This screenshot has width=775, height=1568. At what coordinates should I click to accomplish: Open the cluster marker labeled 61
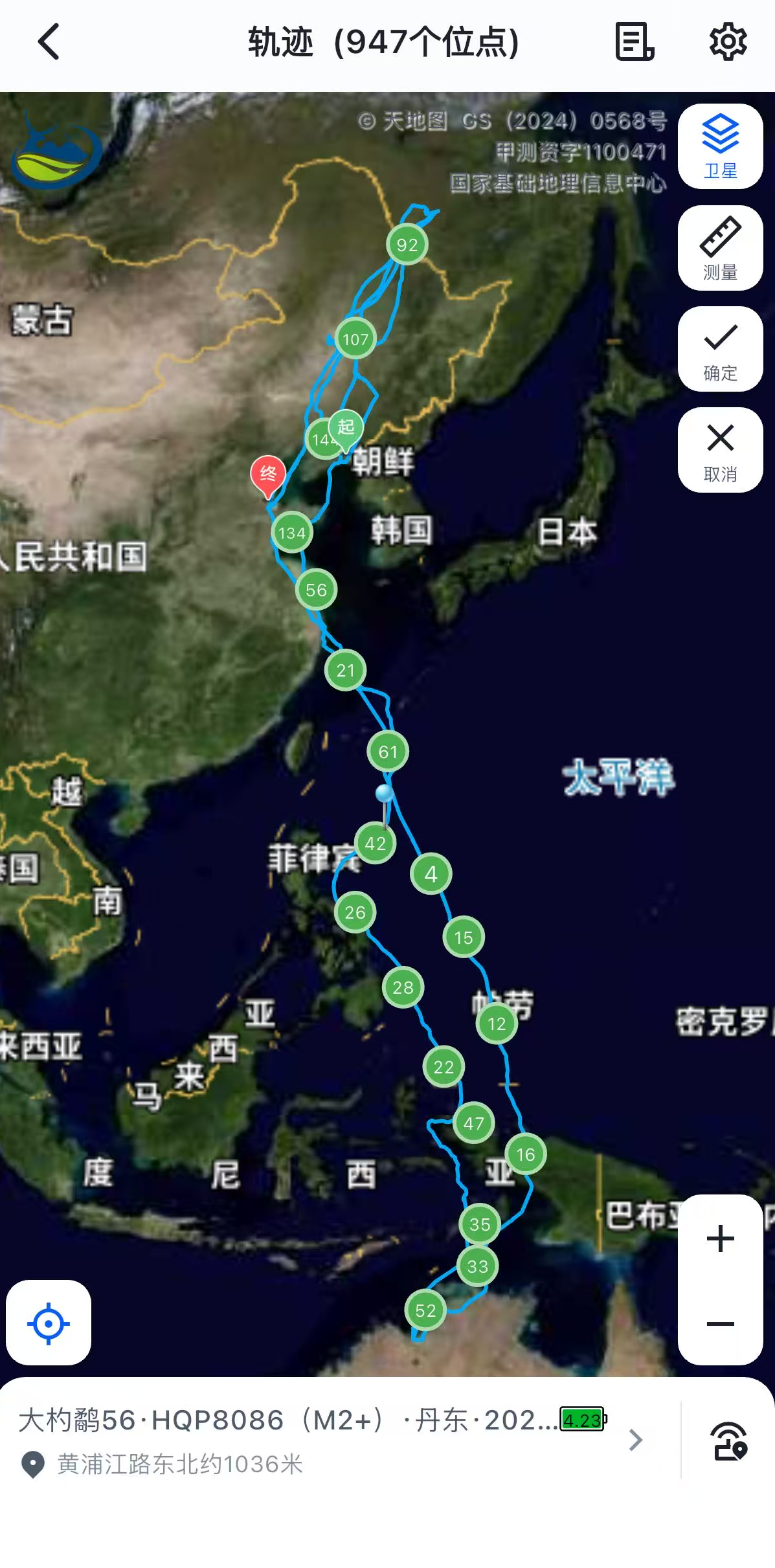(388, 751)
